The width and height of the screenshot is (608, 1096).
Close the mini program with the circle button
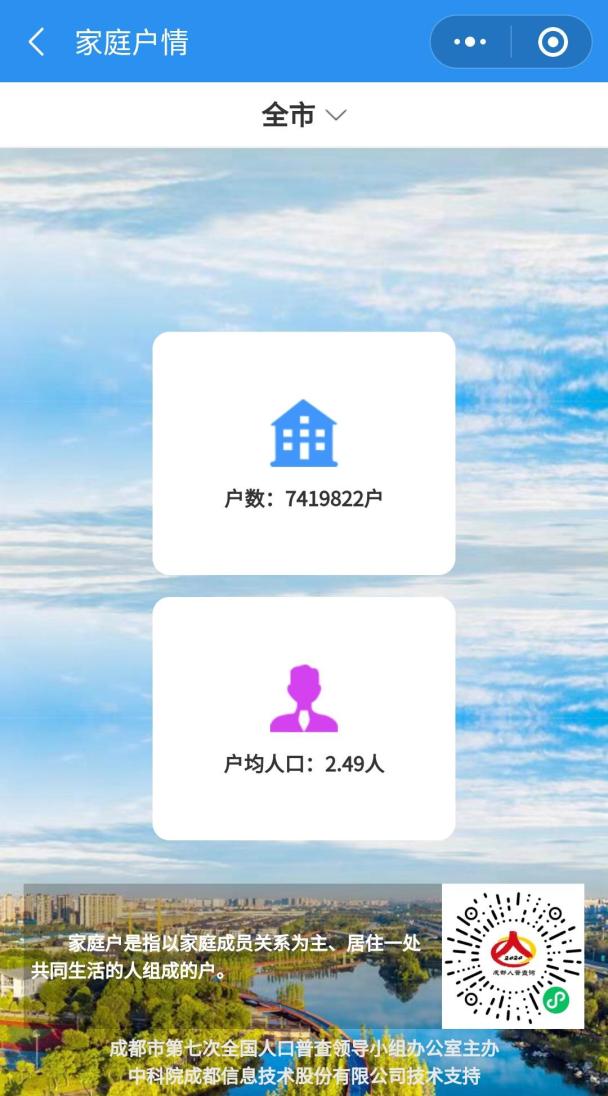pos(552,42)
